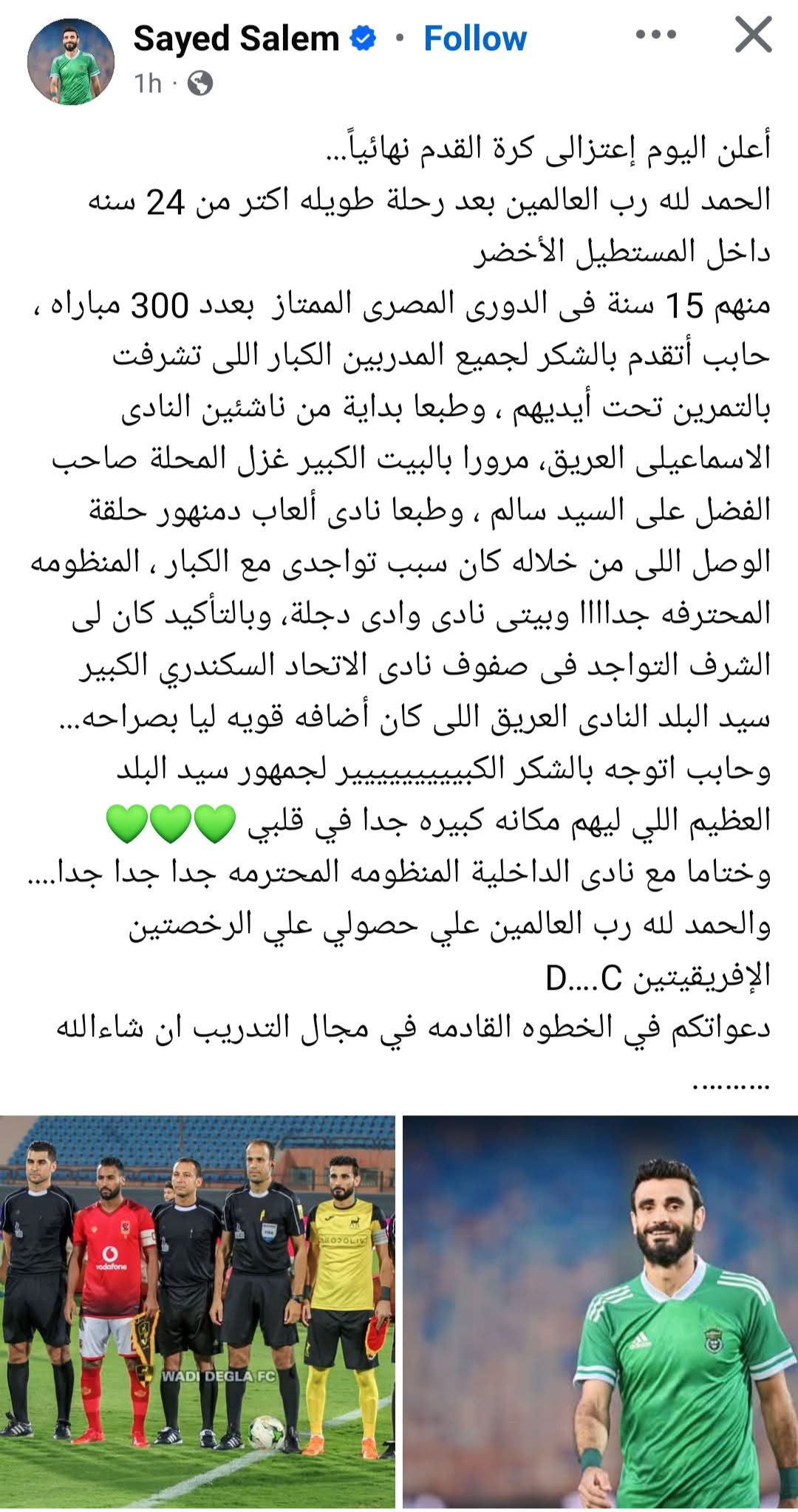
Task: Close this post with the X
Action: point(753,35)
